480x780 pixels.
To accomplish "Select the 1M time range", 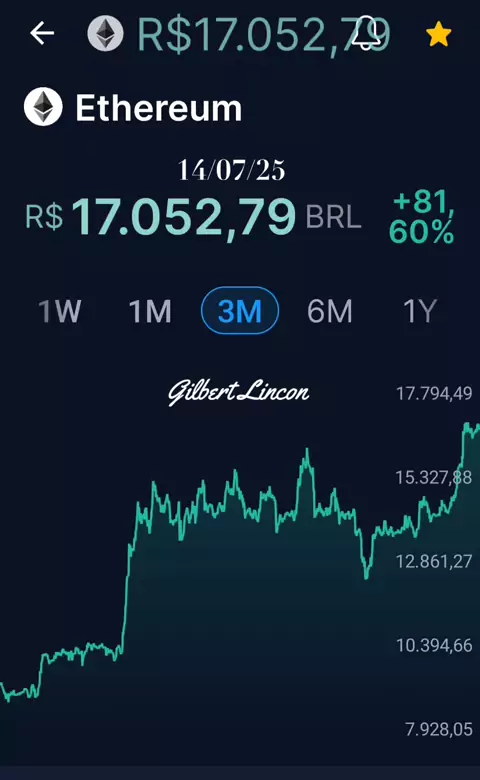I will click(150, 311).
